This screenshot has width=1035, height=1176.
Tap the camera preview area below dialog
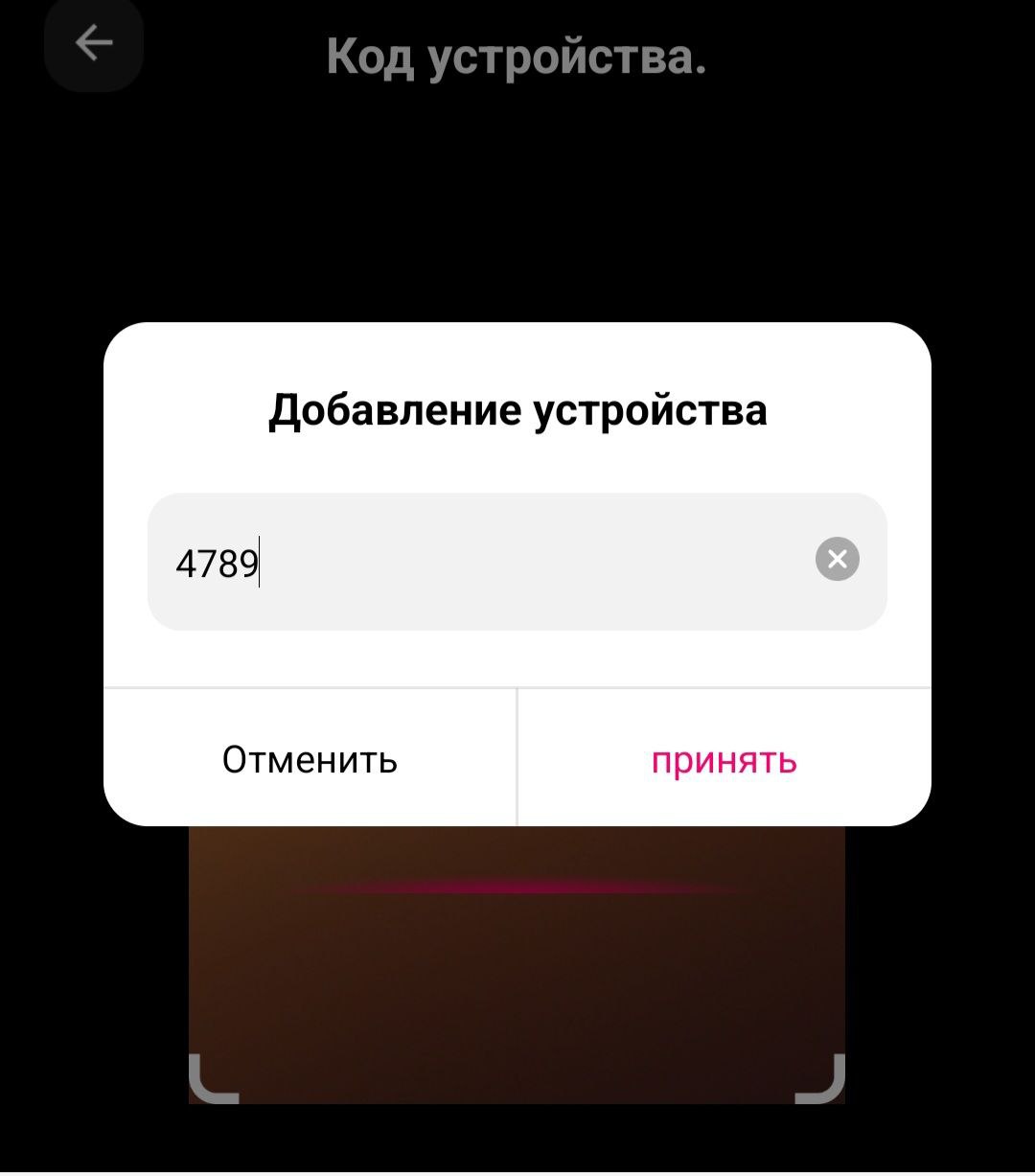pyautogui.click(x=517, y=968)
